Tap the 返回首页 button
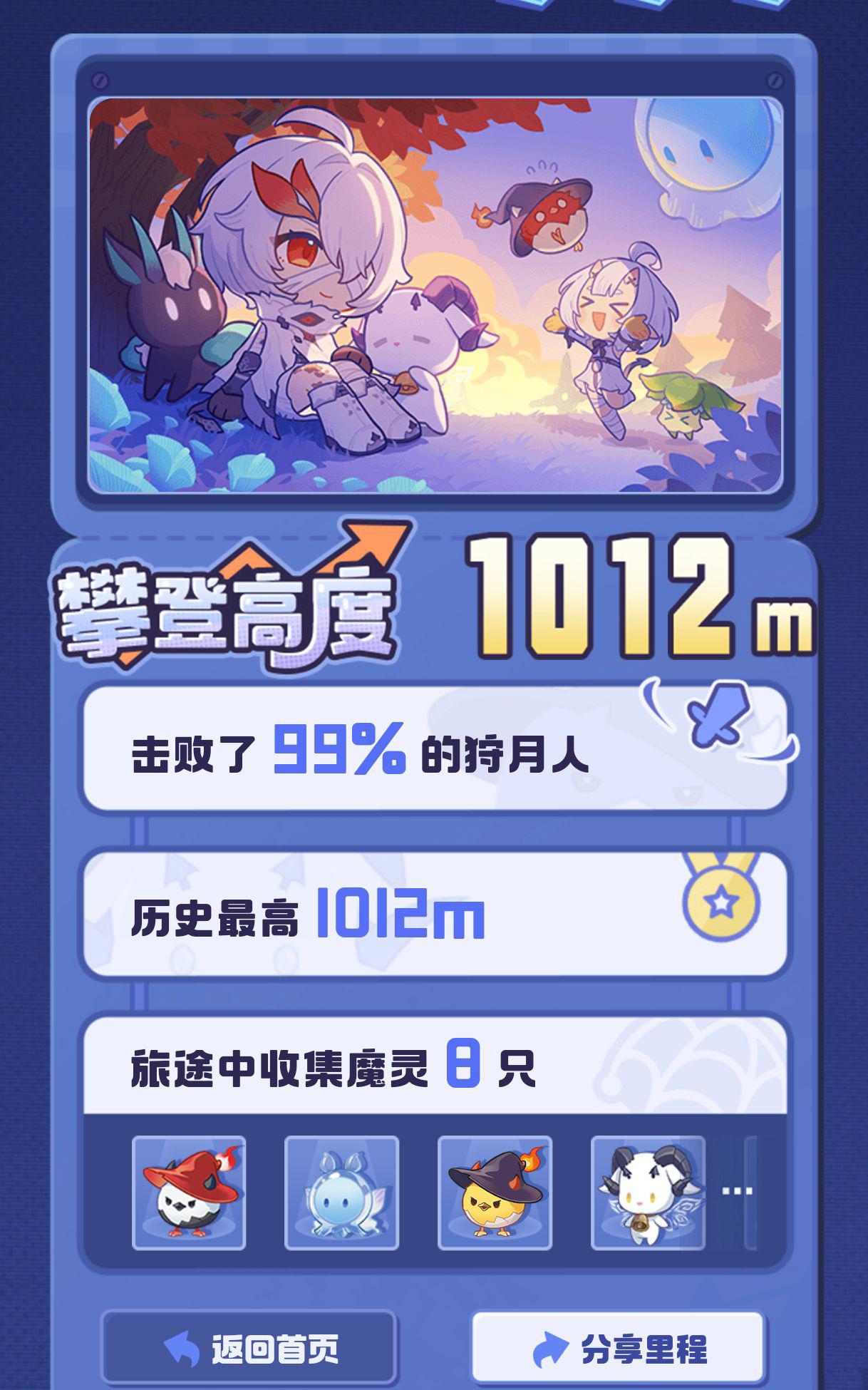Viewport: 868px width, 1390px height. pyautogui.click(x=249, y=1348)
